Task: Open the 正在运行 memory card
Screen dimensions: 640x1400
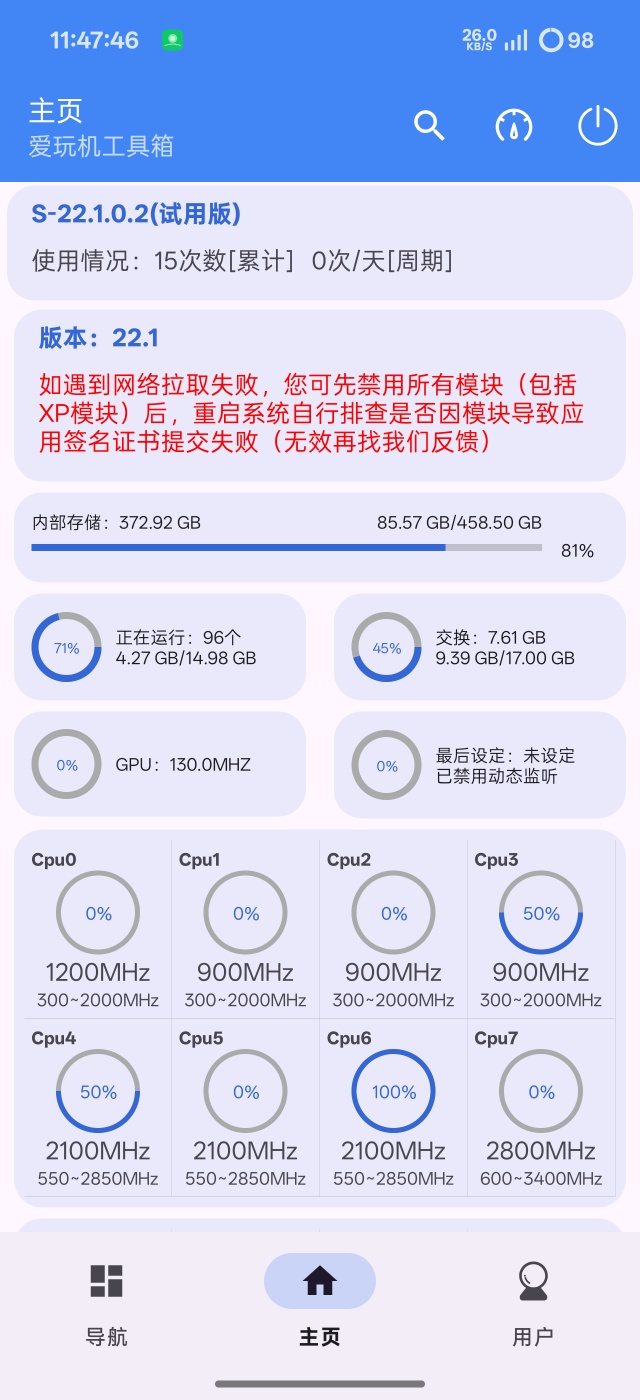Action: pos(160,647)
